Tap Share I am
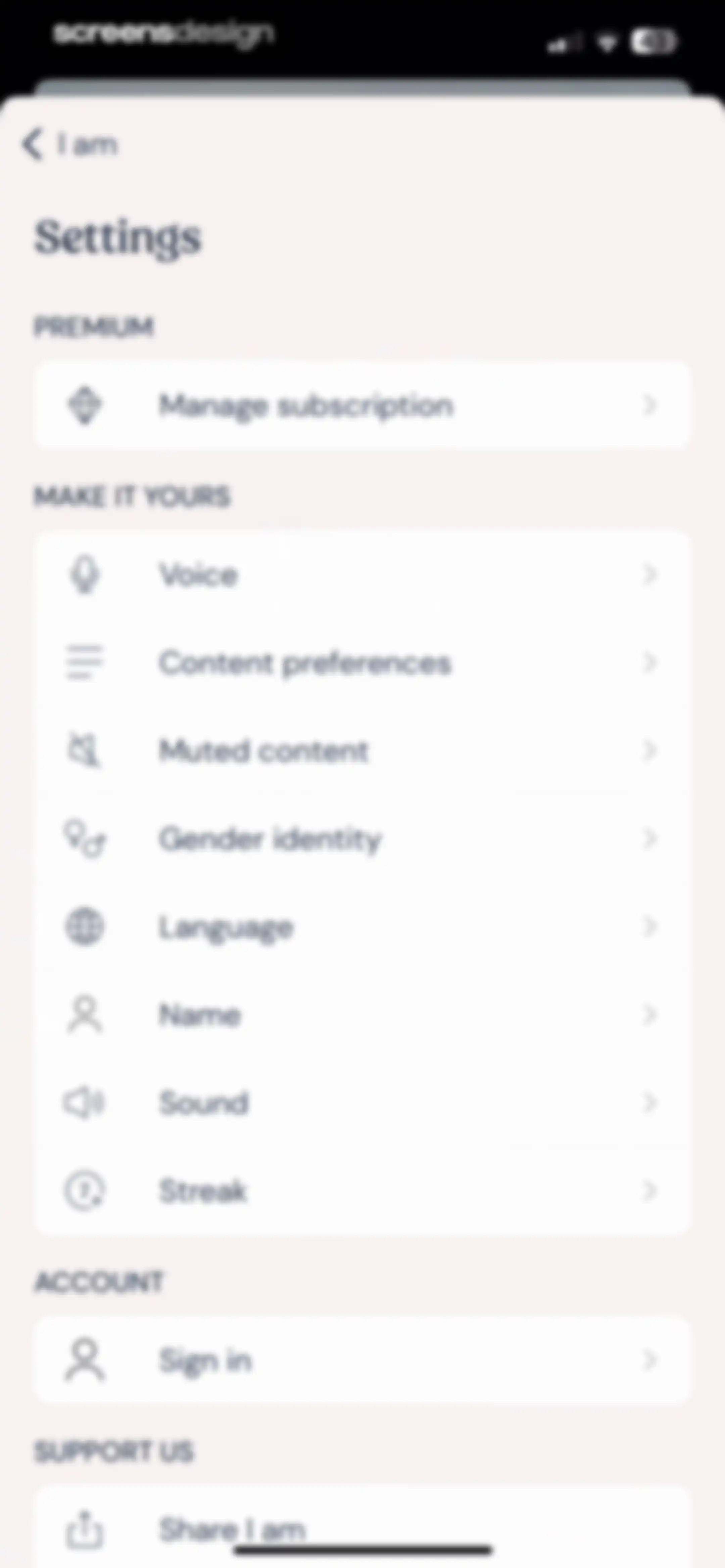 click(x=362, y=1528)
